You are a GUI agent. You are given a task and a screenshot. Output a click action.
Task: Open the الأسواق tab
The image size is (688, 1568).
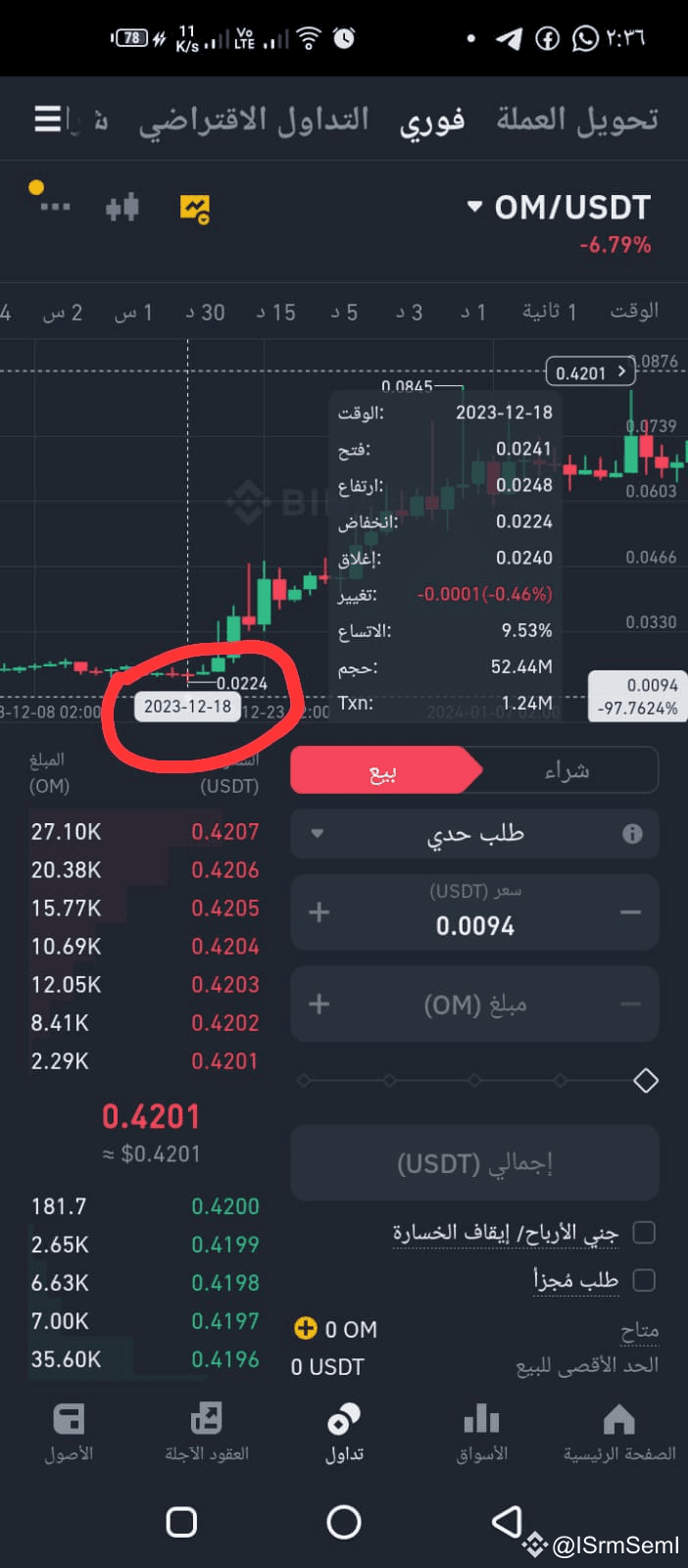pos(482,1432)
